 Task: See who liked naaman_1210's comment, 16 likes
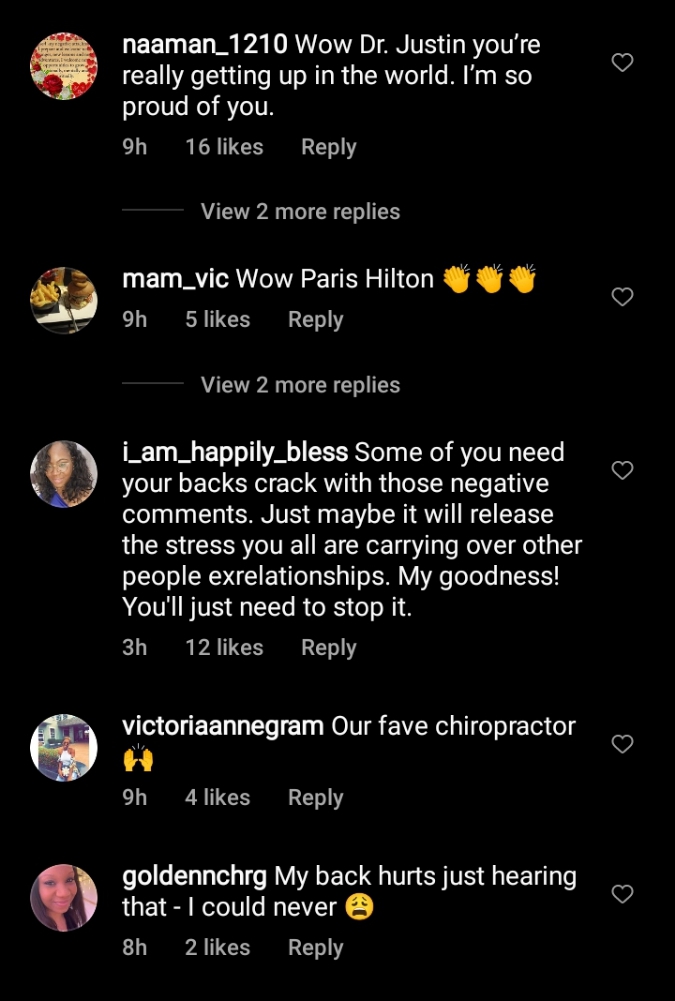(x=224, y=147)
